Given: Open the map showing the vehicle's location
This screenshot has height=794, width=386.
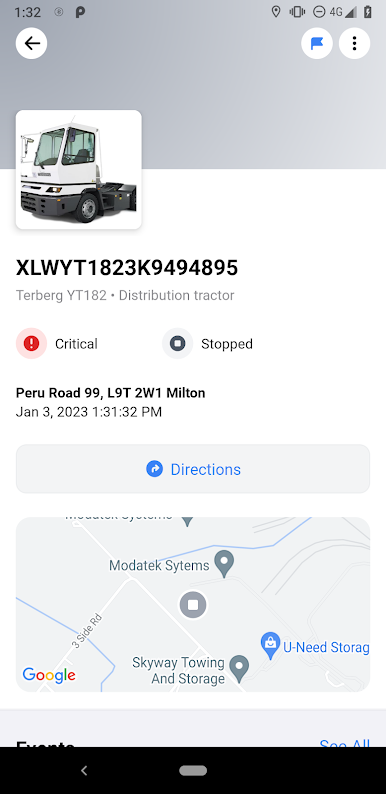Looking at the screenshot, I should [x=193, y=604].
